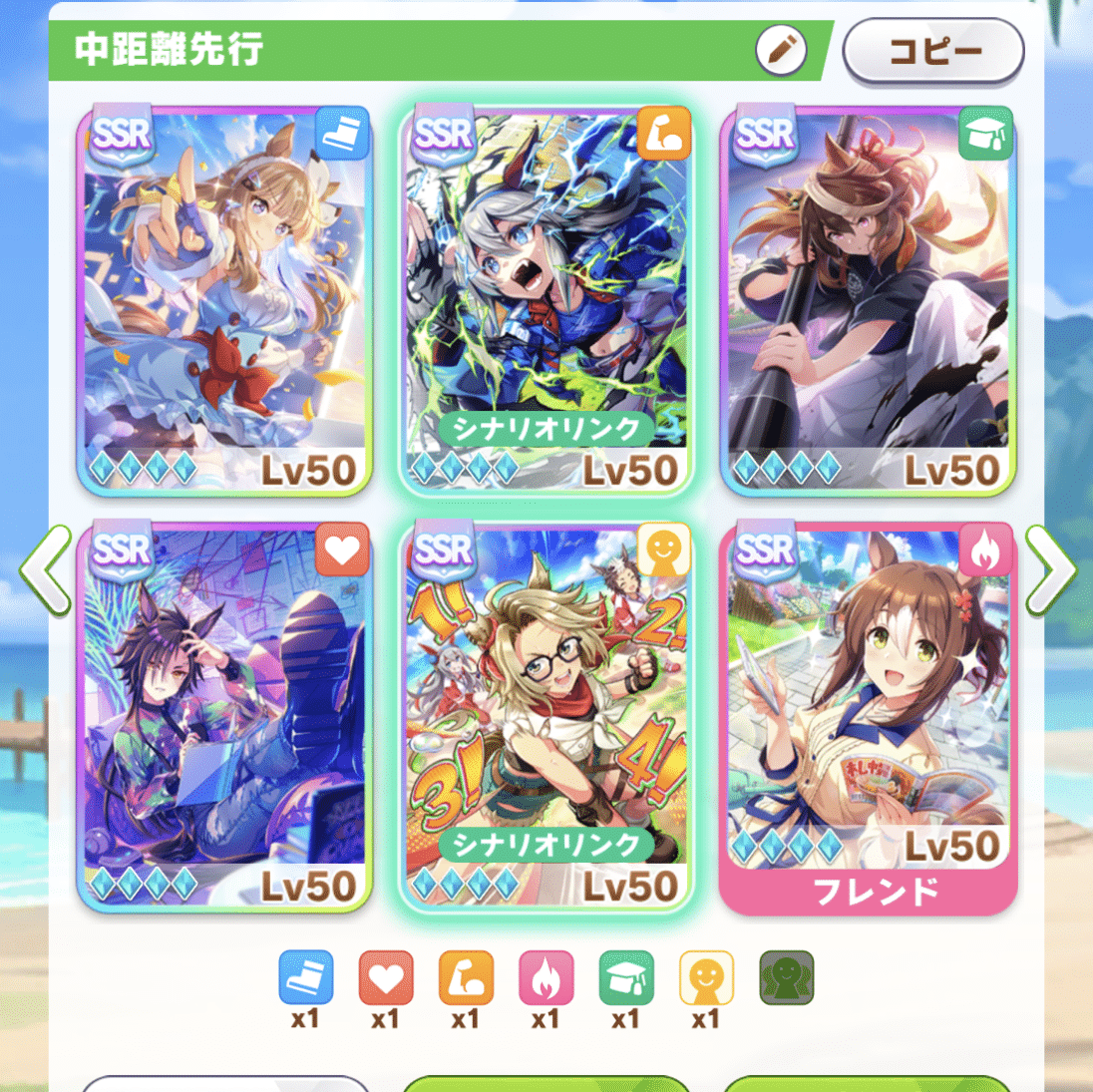The image size is (1093, 1092).
Task: Open the speed SSR support card
Action: pos(224,299)
